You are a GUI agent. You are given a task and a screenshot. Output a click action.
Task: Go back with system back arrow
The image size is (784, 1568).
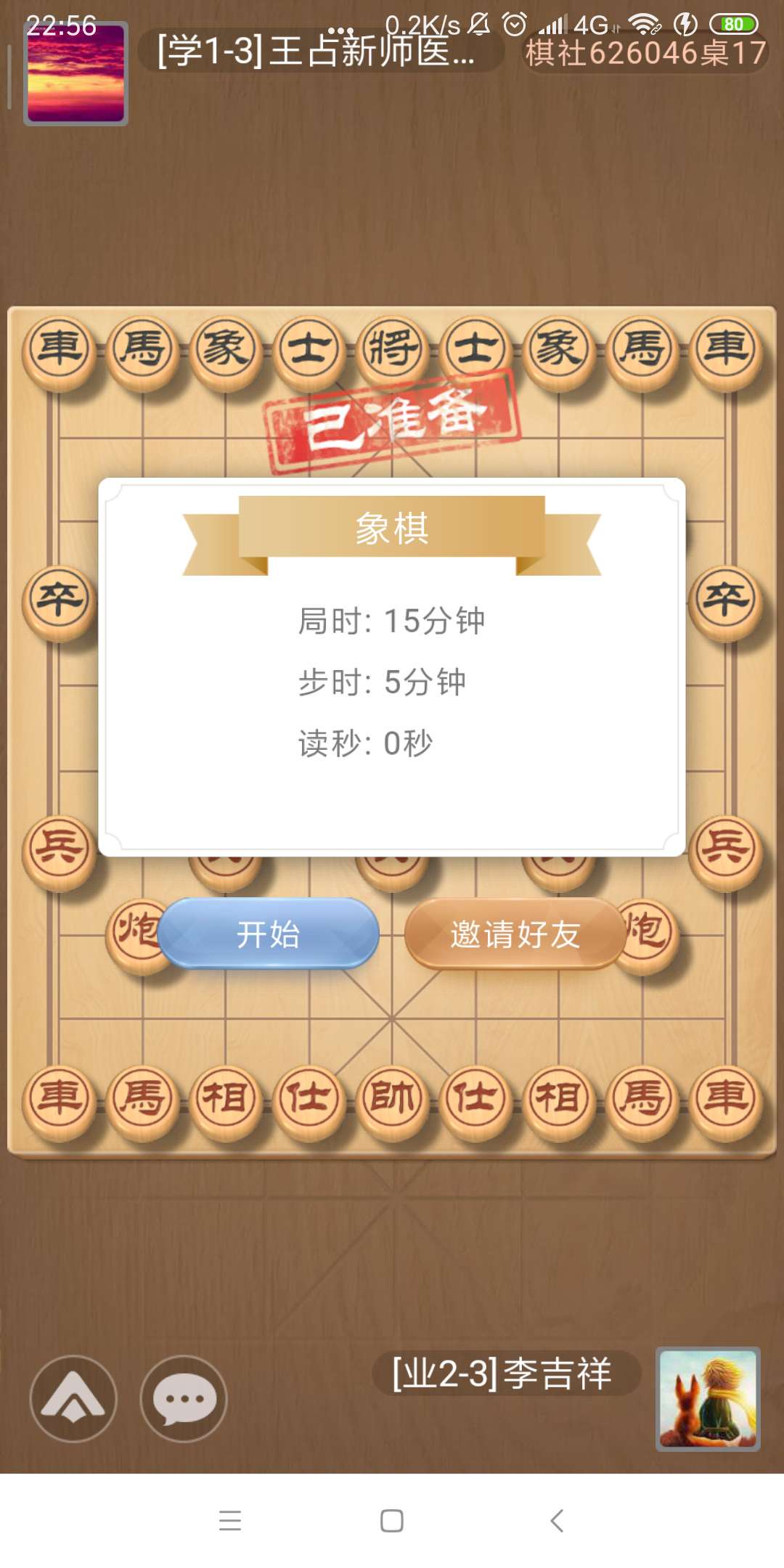[557, 1520]
